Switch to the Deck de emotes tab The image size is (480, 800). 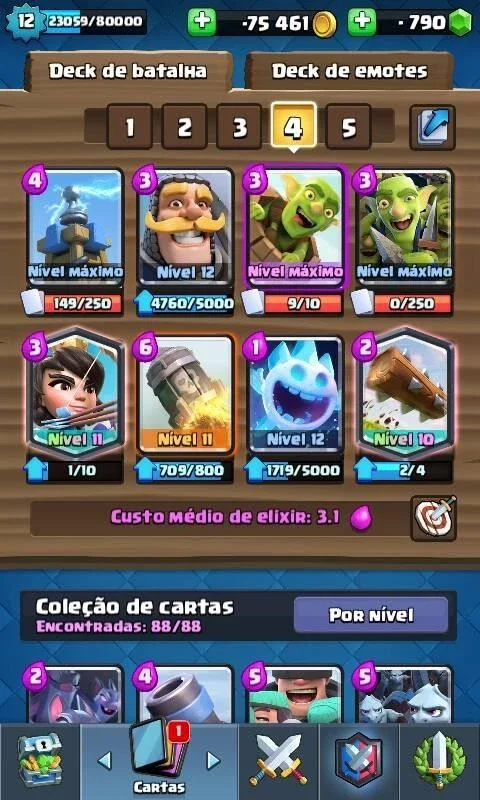[349, 71]
